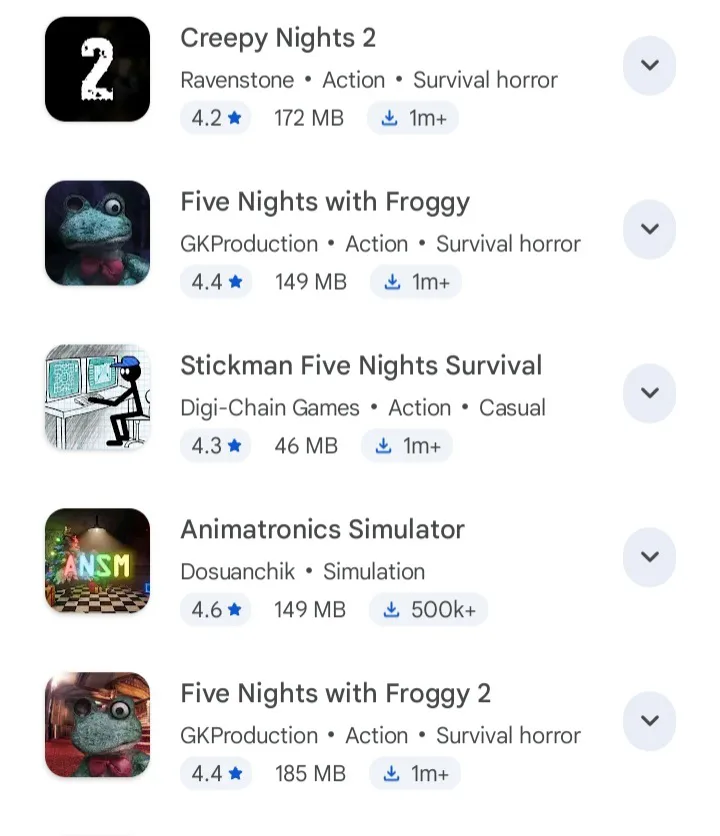Open the Animatronics Simulator listing
This screenshot has width=720, height=836.
coord(322,530)
